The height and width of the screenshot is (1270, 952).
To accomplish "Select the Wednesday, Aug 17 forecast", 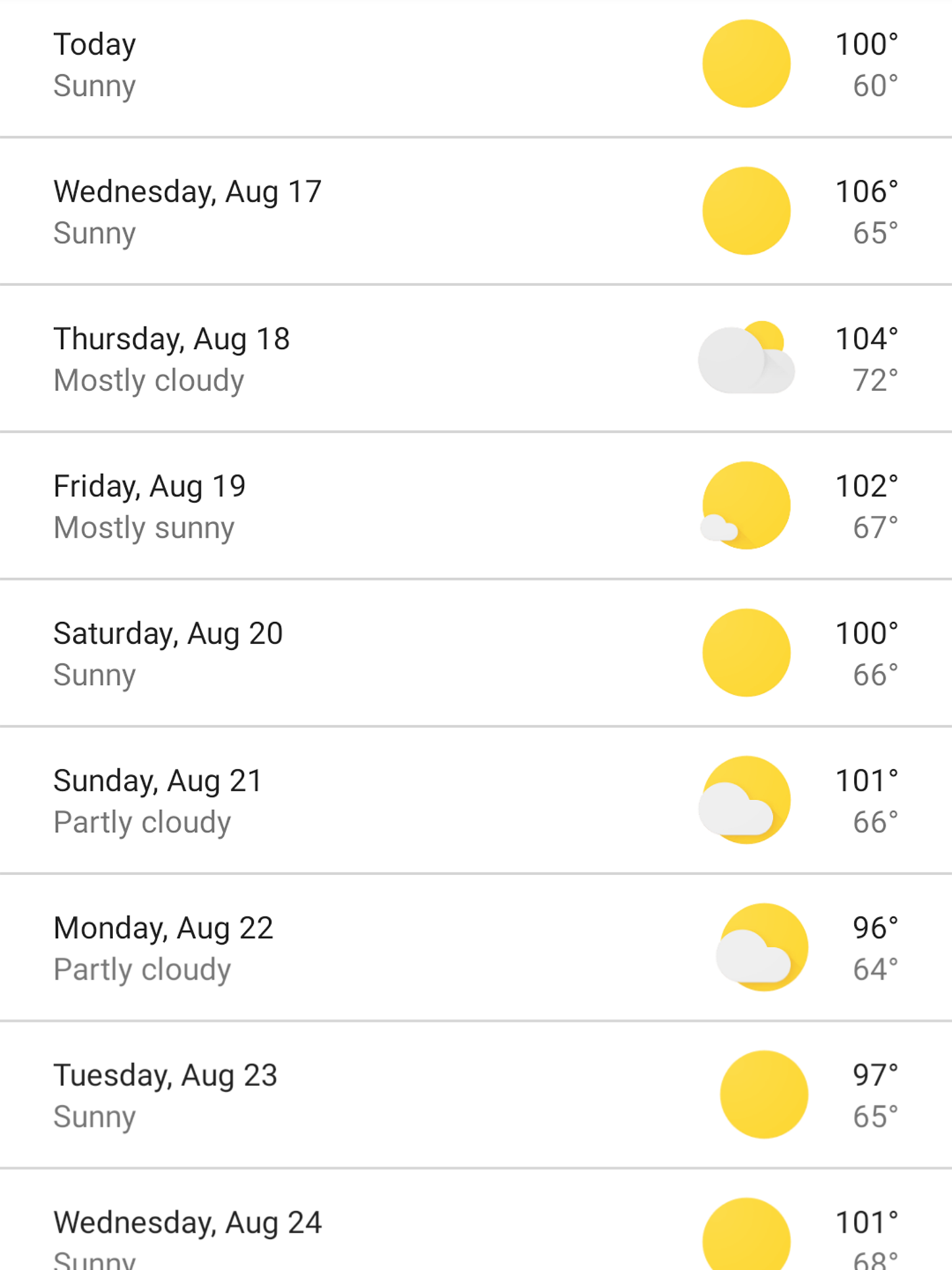I will (x=476, y=211).
